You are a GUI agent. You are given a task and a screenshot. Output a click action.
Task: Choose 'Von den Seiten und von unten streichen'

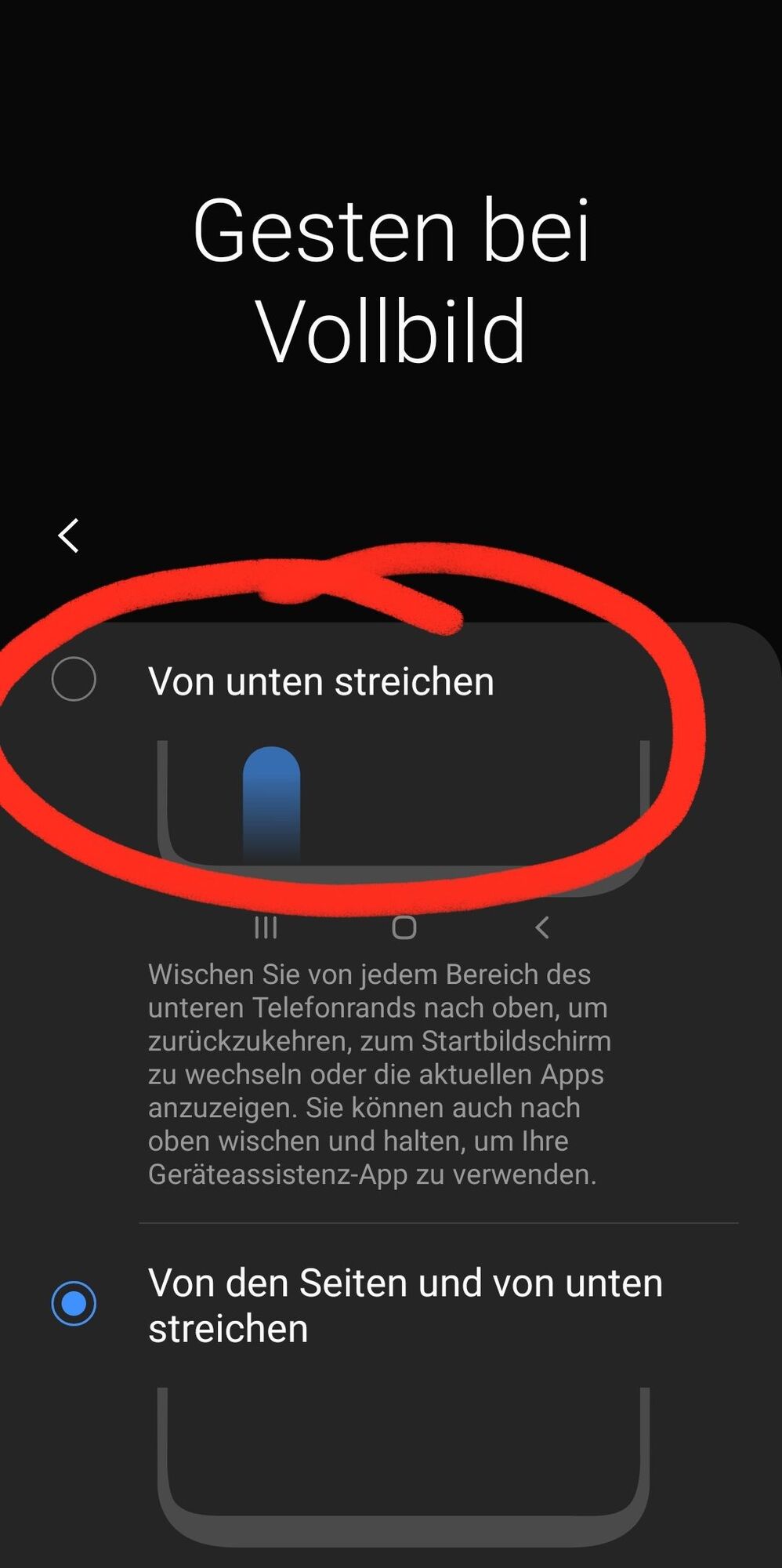74,1303
